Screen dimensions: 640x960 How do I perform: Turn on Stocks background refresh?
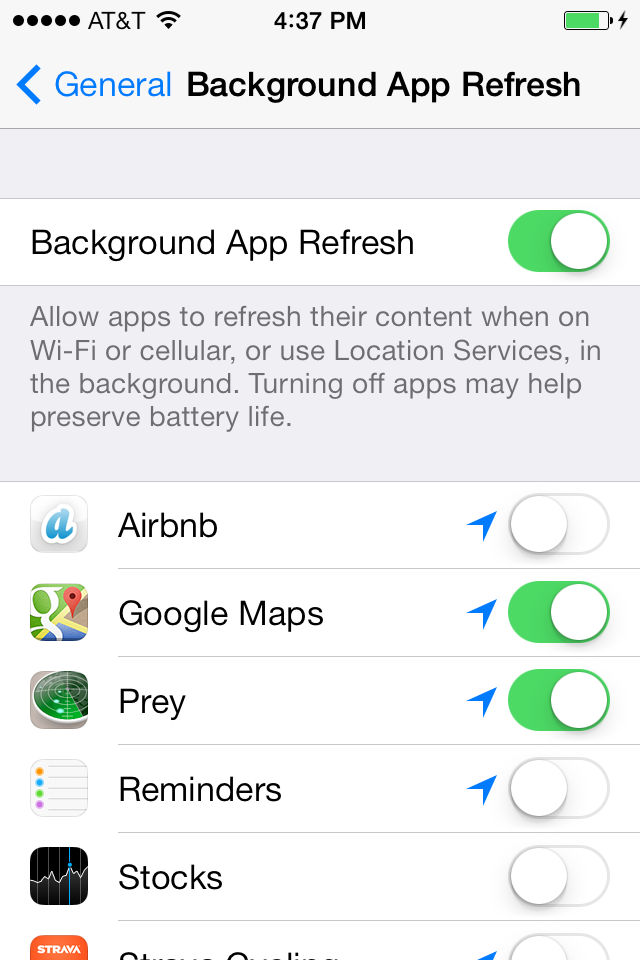(558, 877)
